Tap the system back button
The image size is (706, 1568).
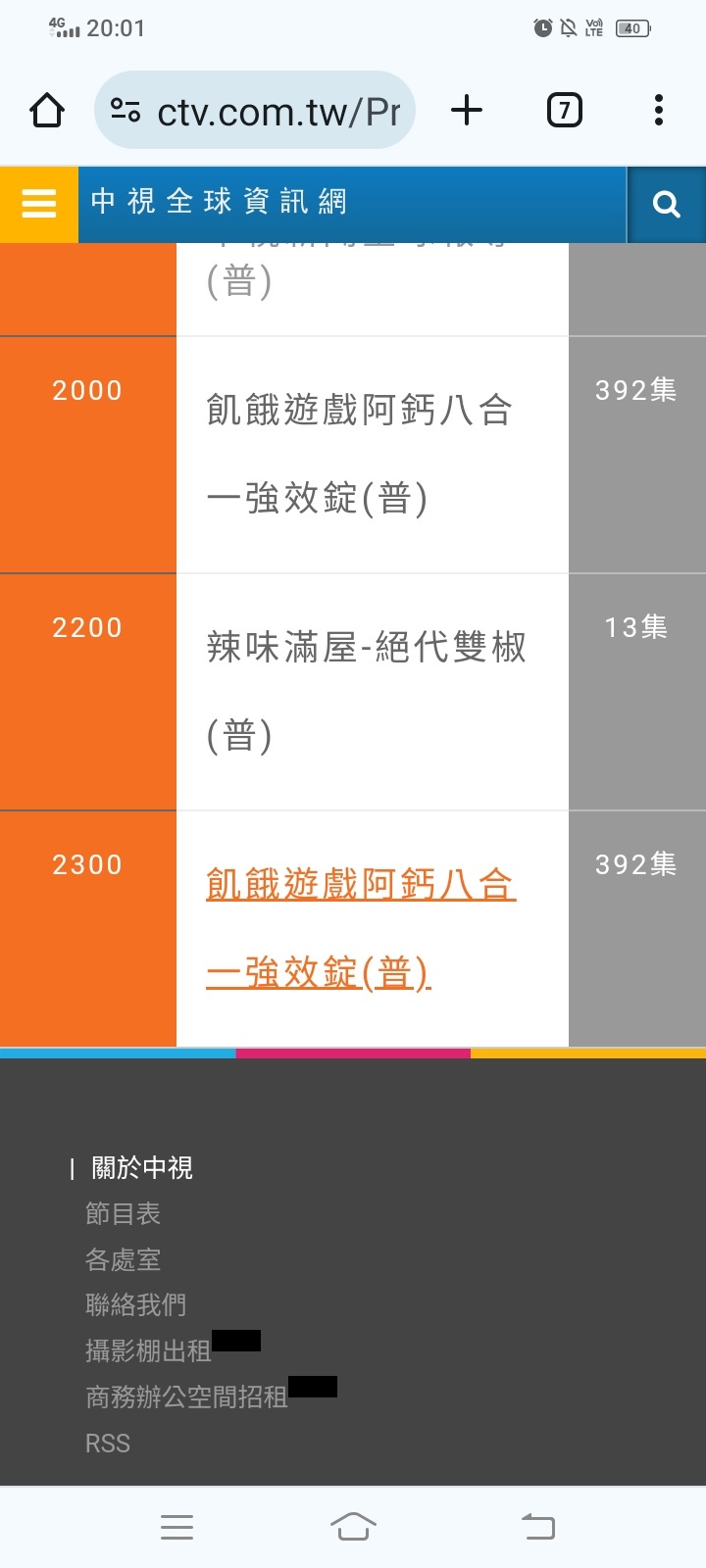(537, 1527)
